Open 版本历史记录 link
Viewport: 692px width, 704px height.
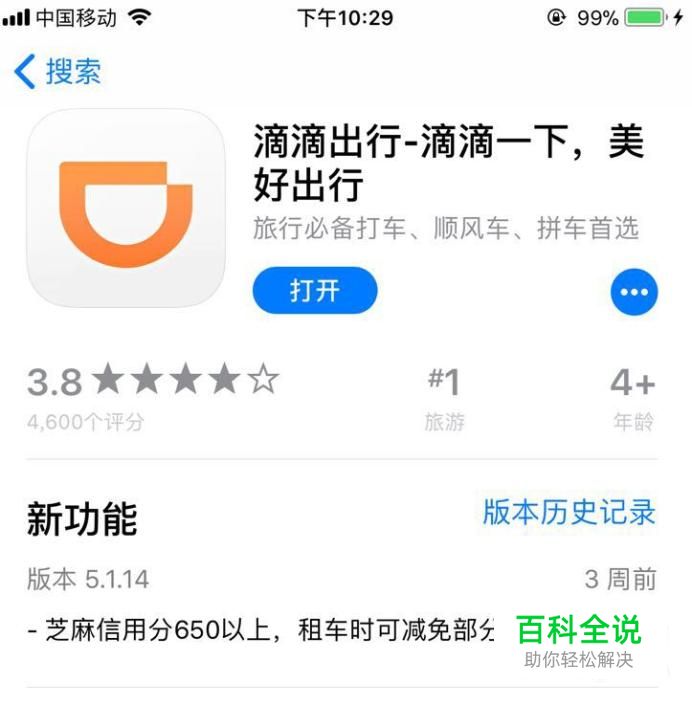pos(569,512)
